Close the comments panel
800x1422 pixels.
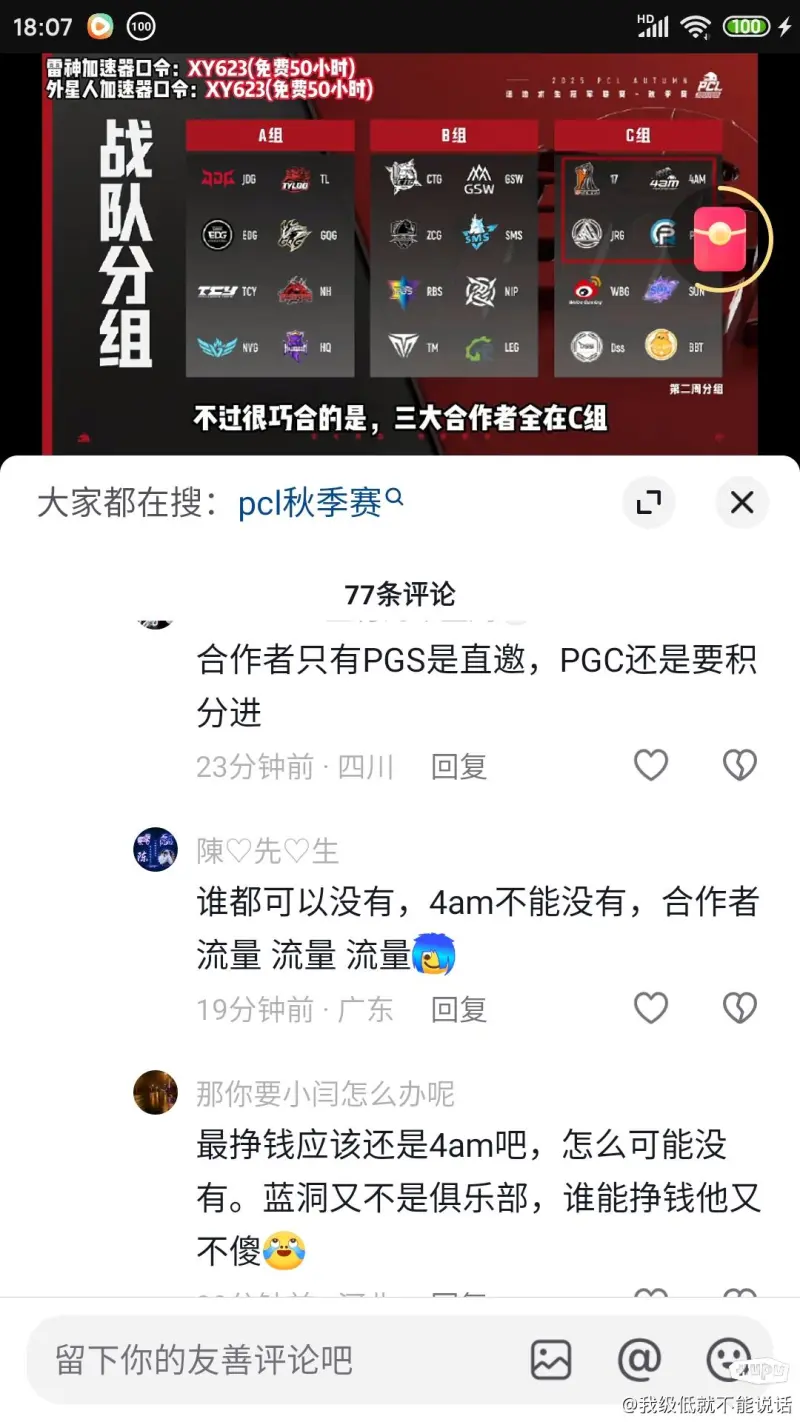point(741,502)
